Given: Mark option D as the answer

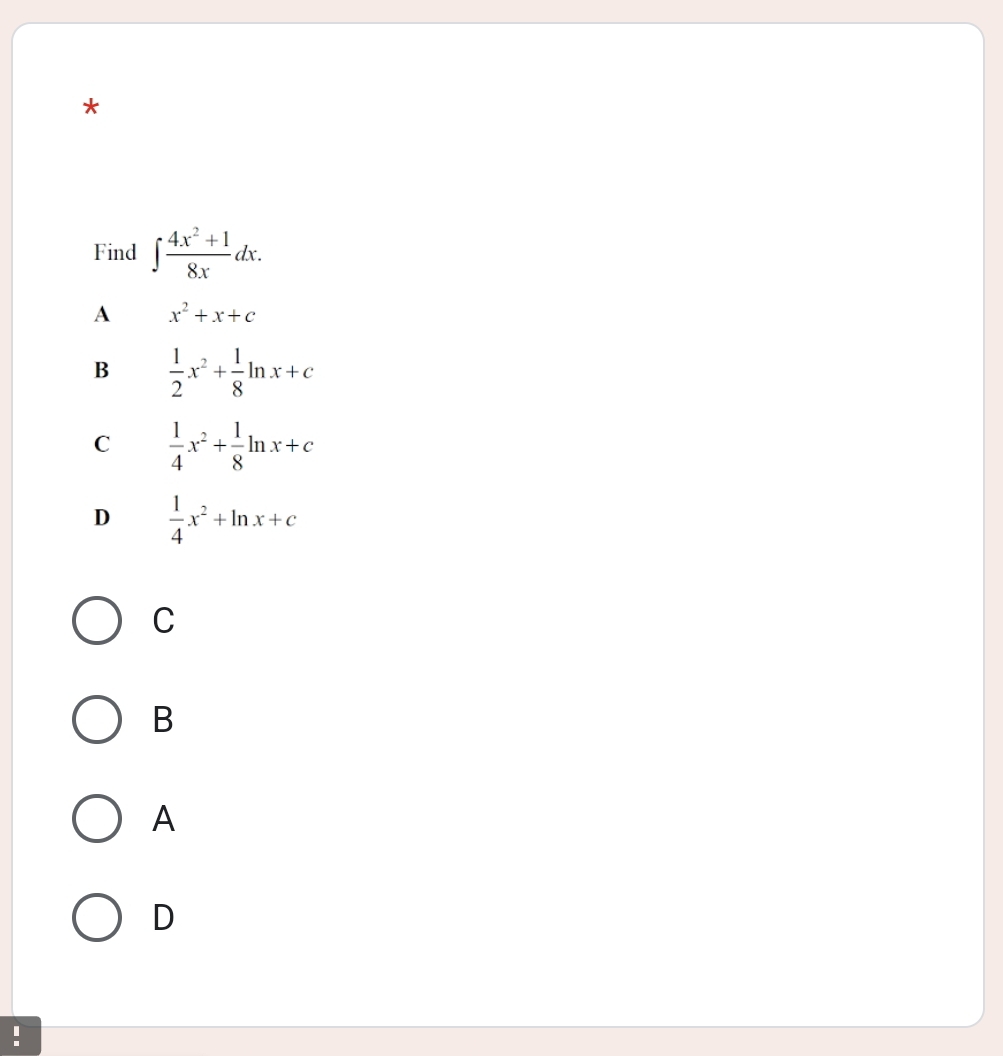Looking at the screenshot, I should [x=97, y=917].
